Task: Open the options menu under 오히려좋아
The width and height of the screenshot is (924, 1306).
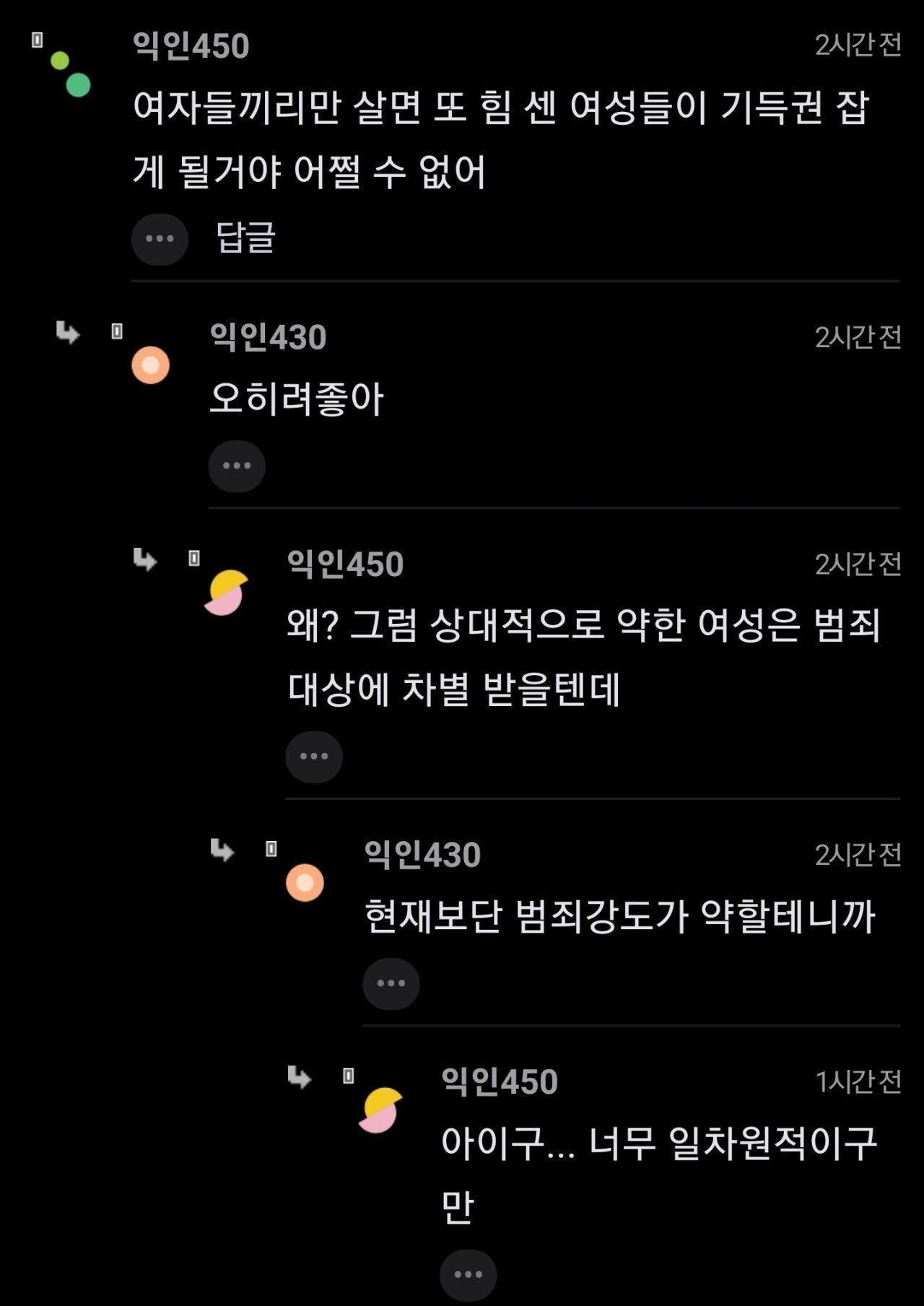Action: (237, 466)
